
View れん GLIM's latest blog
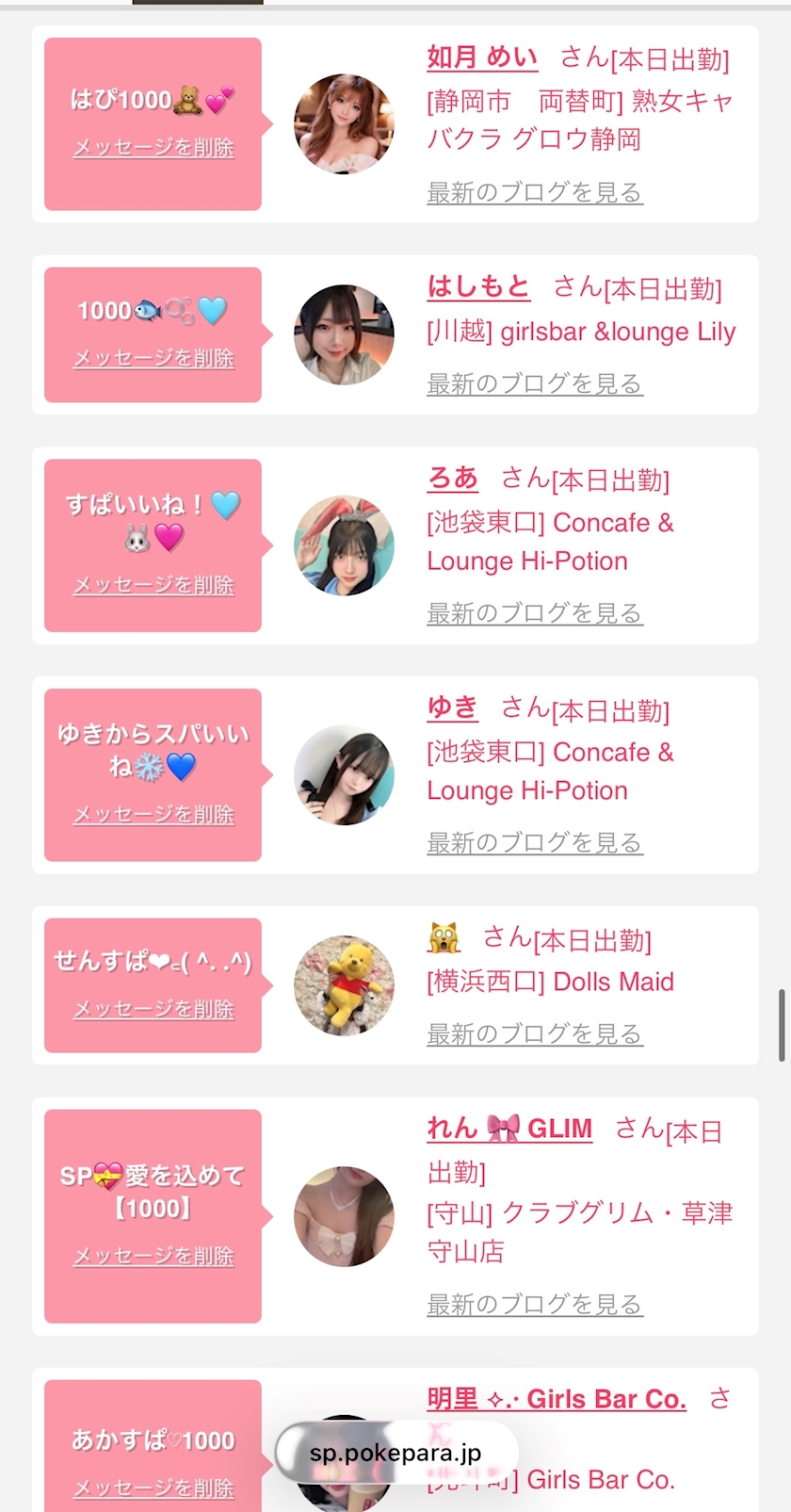pyautogui.click(x=534, y=1304)
